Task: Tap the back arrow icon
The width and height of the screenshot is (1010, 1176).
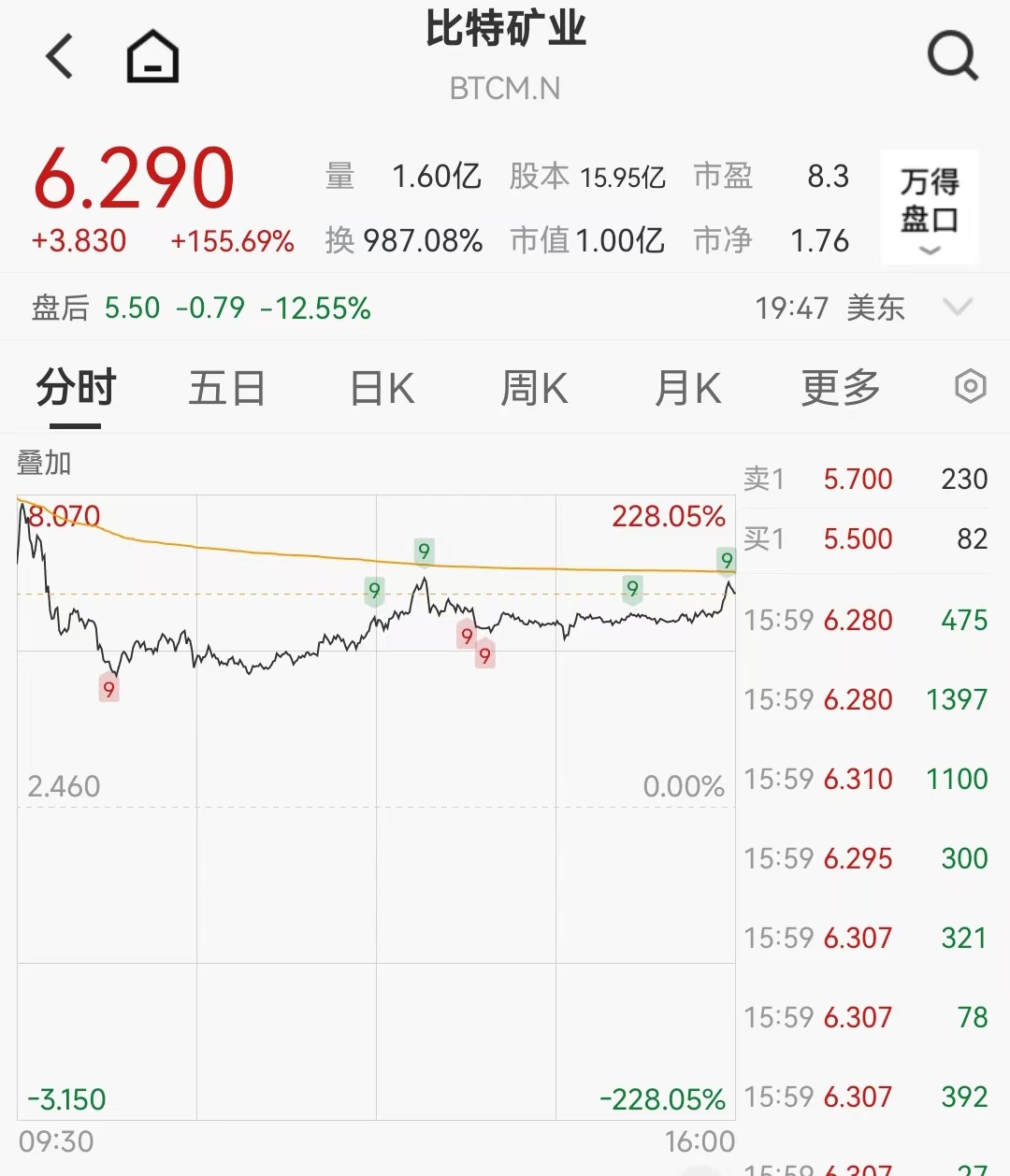Action: [58, 54]
